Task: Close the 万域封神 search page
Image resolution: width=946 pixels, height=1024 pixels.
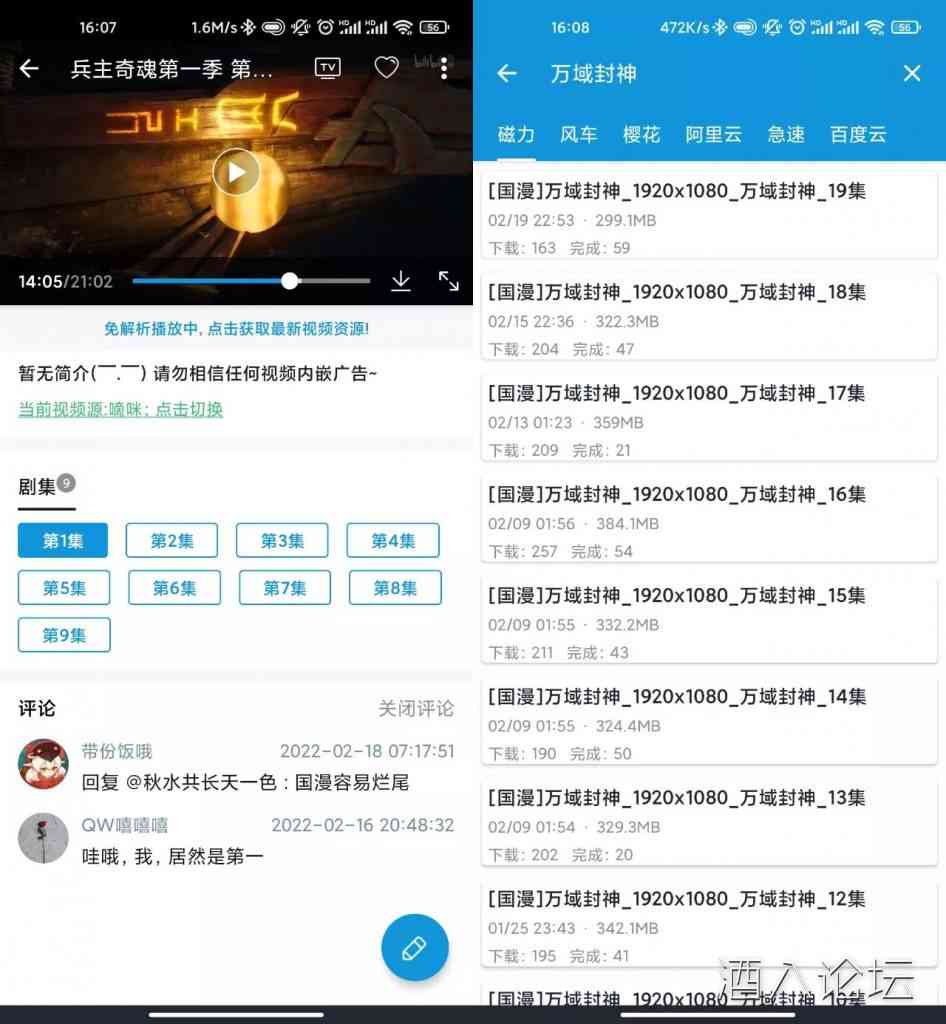Action: (911, 73)
